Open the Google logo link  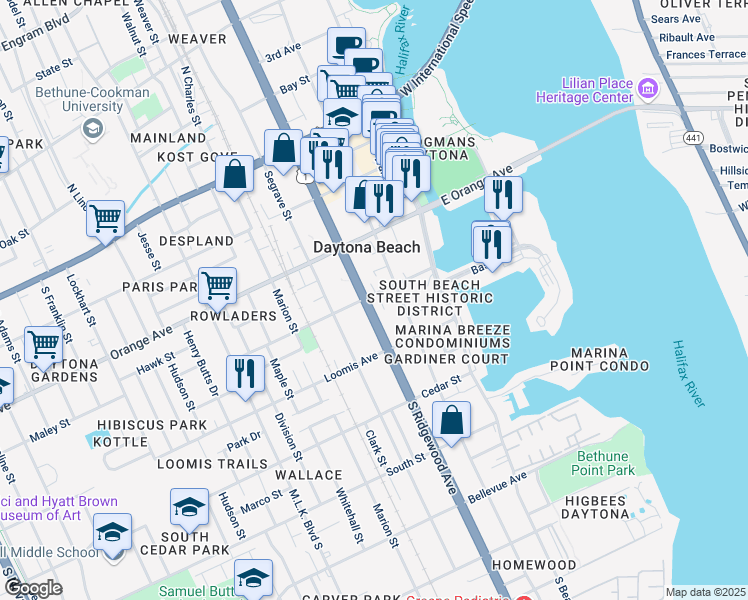click(34, 588)
